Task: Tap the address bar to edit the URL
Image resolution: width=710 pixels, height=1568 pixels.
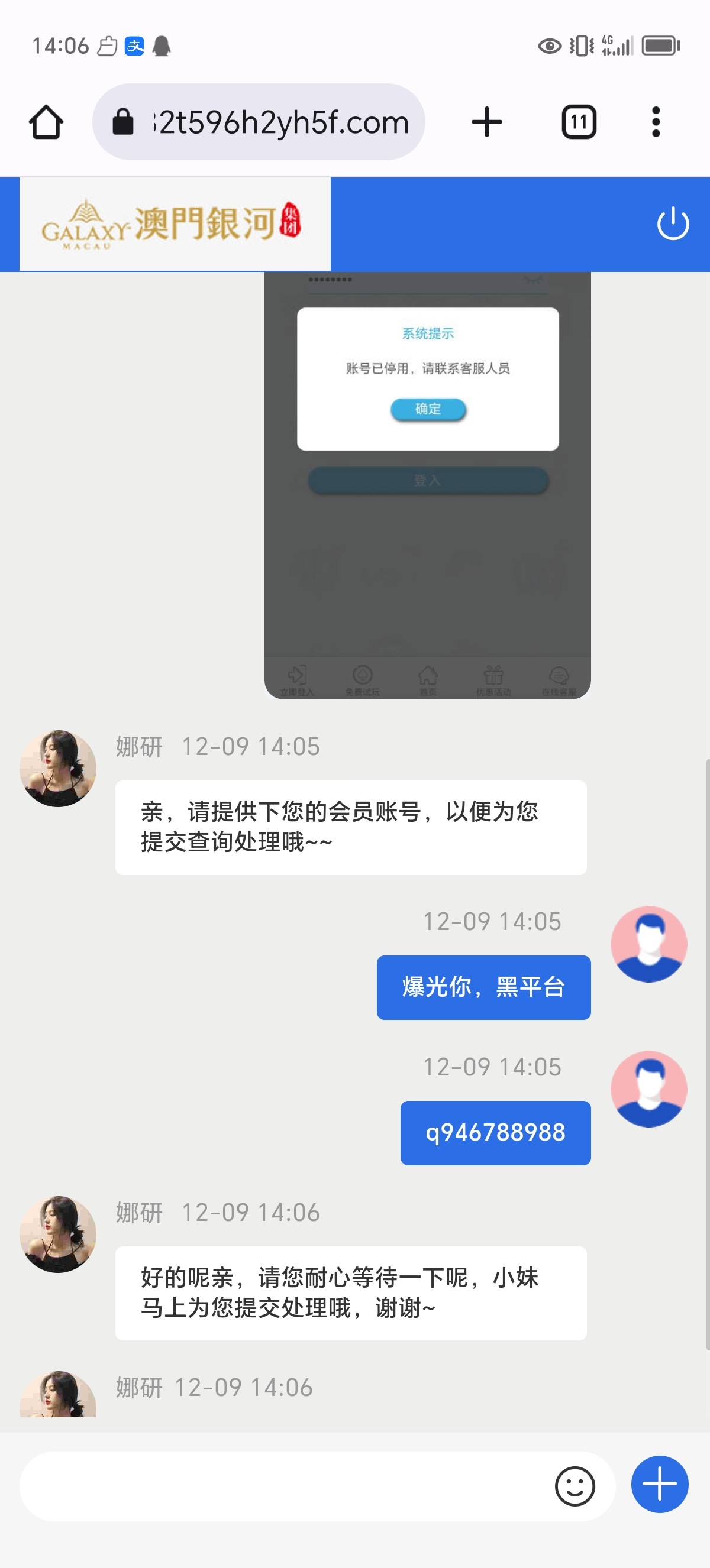Action: [274, 121]
